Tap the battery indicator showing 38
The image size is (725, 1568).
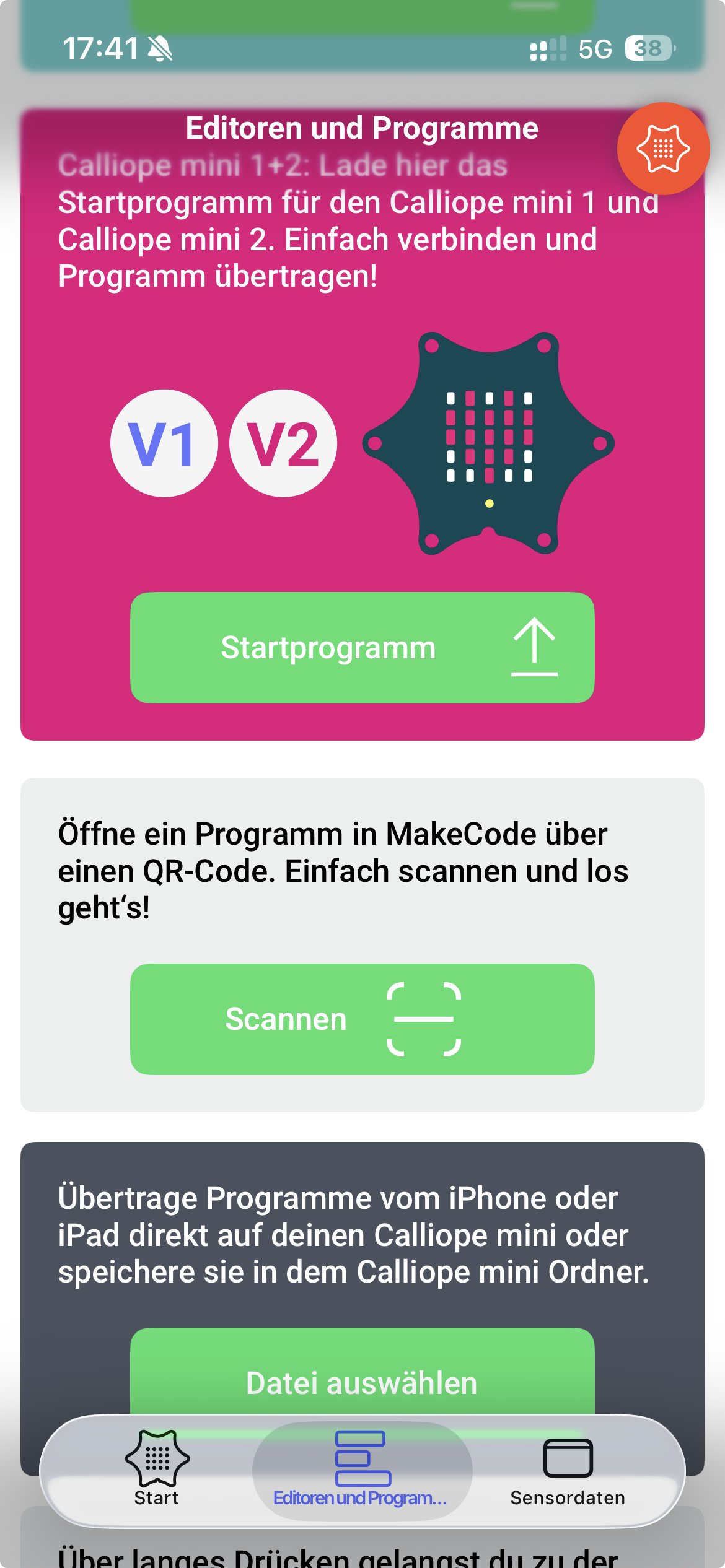click(648, 46)
